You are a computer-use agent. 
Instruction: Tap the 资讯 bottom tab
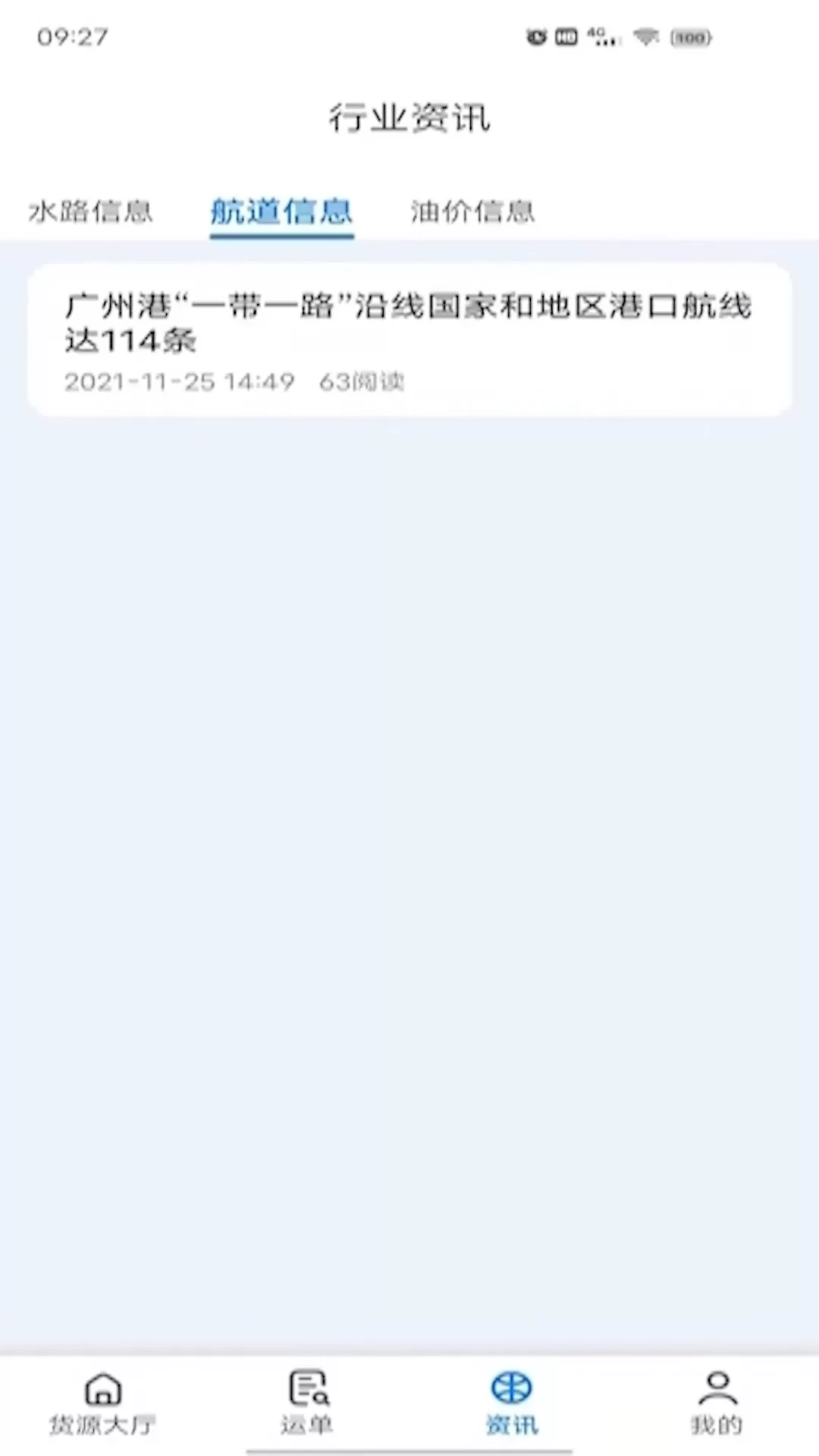pyautogui.click(x=512, y=1404)
